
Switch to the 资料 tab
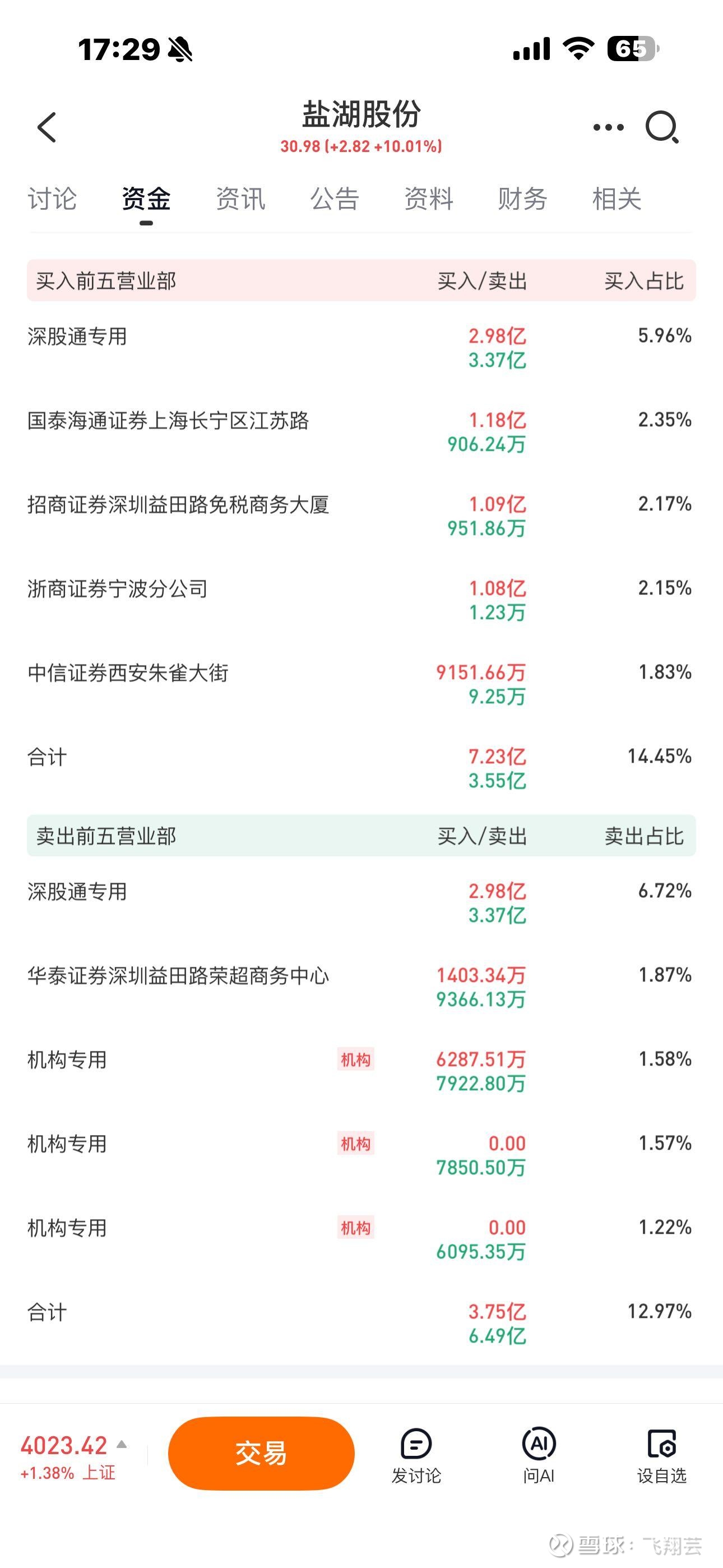pos(429,199)
